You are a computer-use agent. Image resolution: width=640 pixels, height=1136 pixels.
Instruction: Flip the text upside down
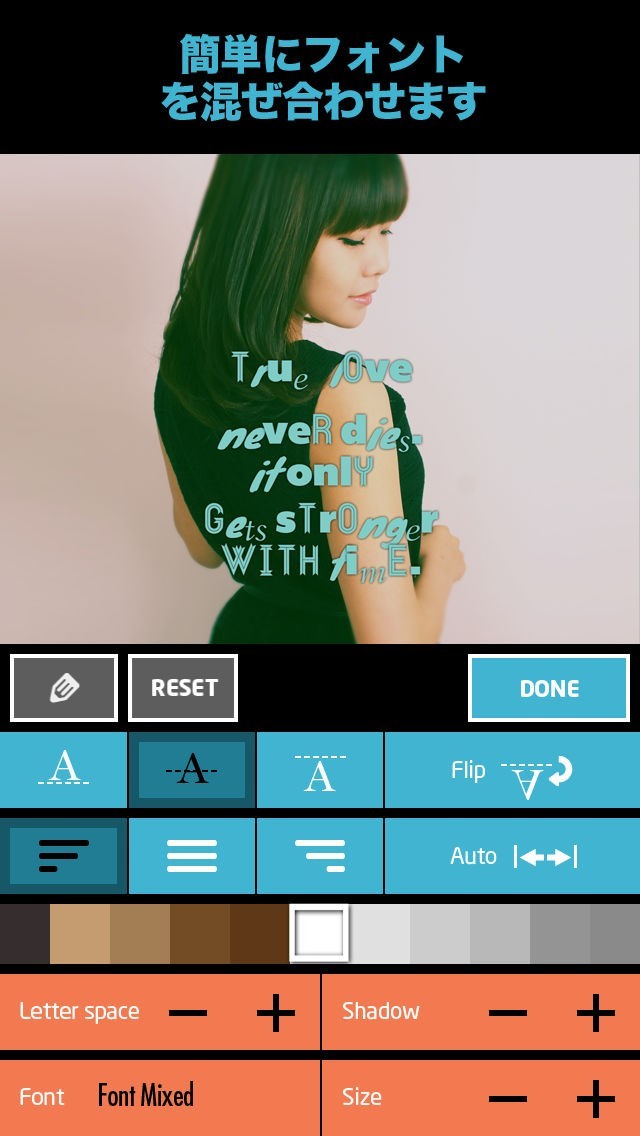[511, 770]
